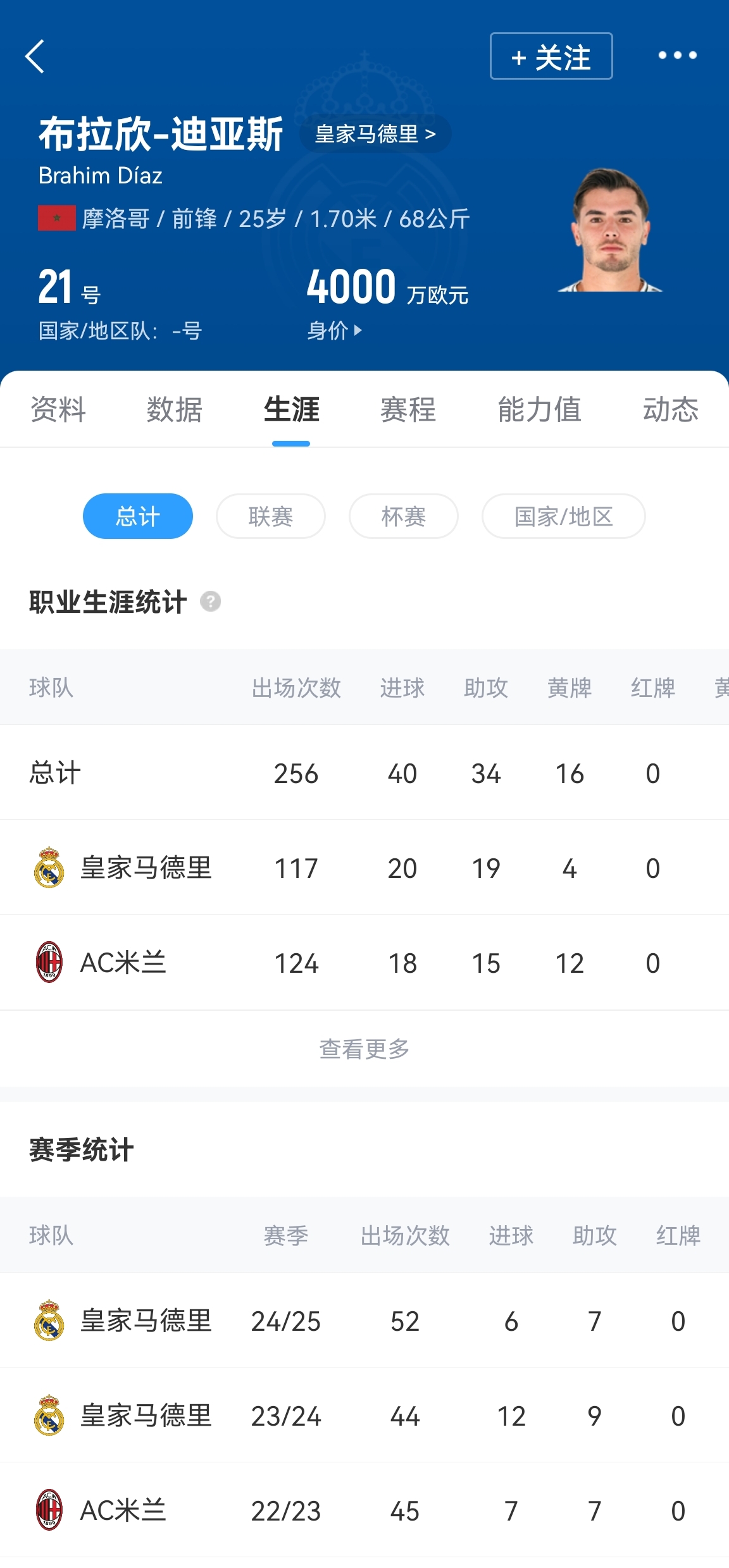The width and height of the screenshot is (729, 1568).
Task: Filter career stats by 杯赛
Action: click(404, 516)
